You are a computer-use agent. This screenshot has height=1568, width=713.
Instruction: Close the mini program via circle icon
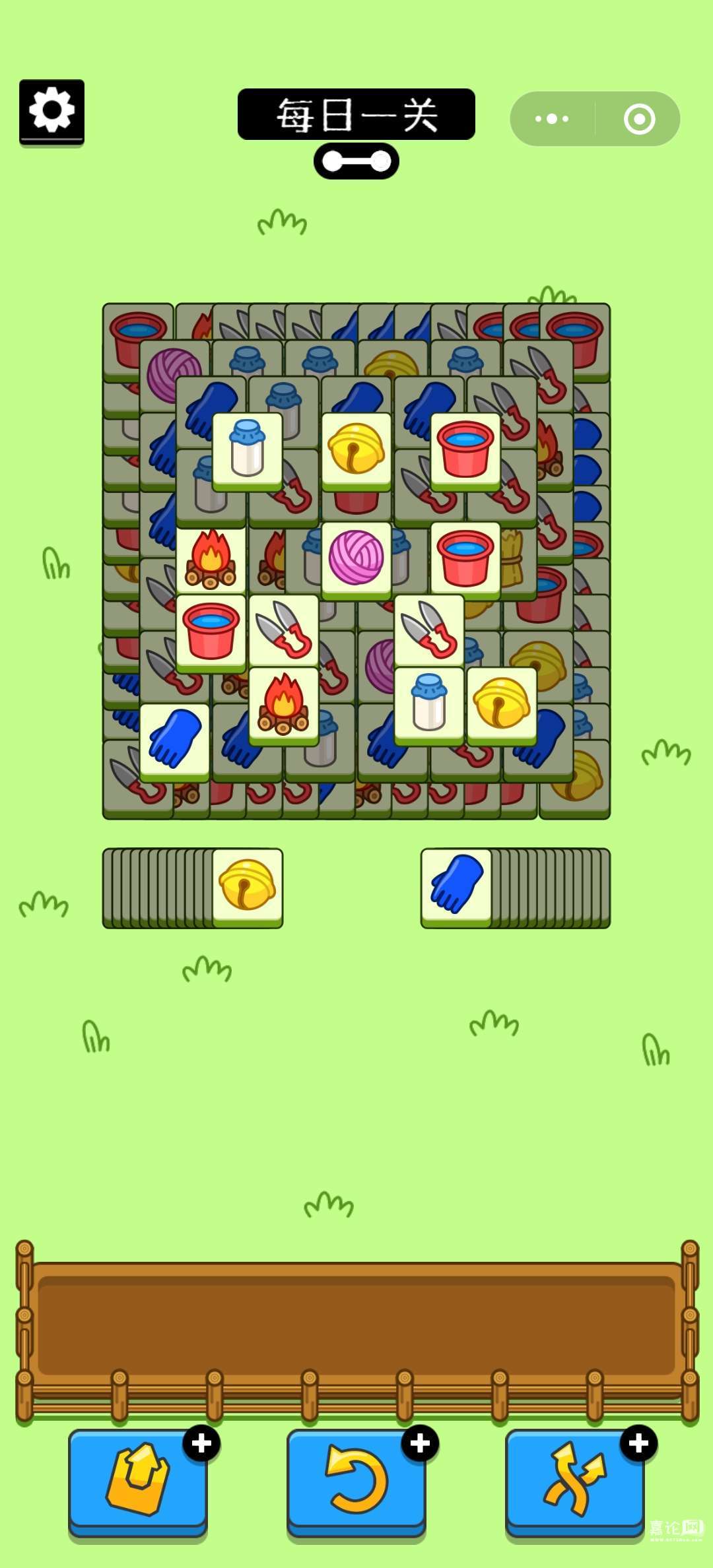click(639, 119)
